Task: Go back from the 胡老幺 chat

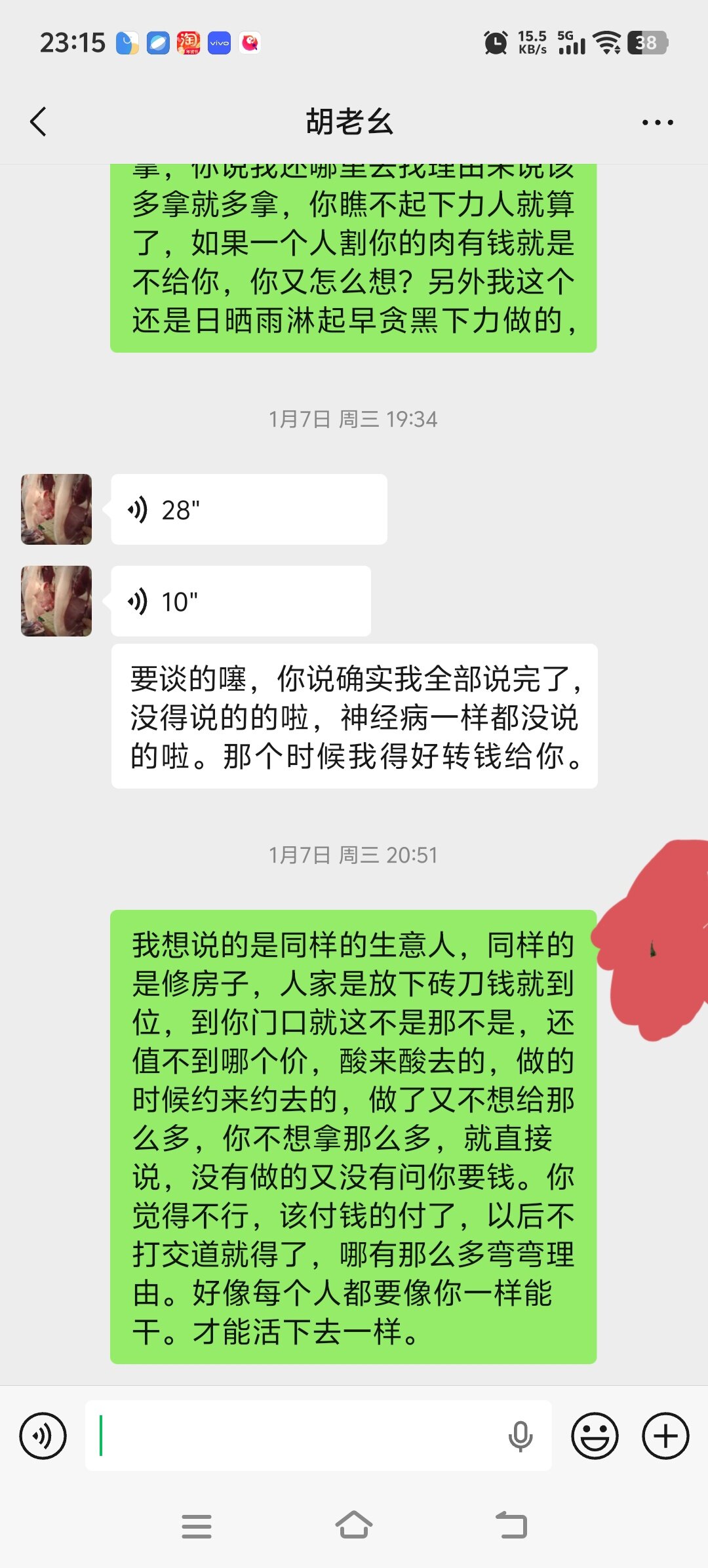Action: tap(38, 122)
